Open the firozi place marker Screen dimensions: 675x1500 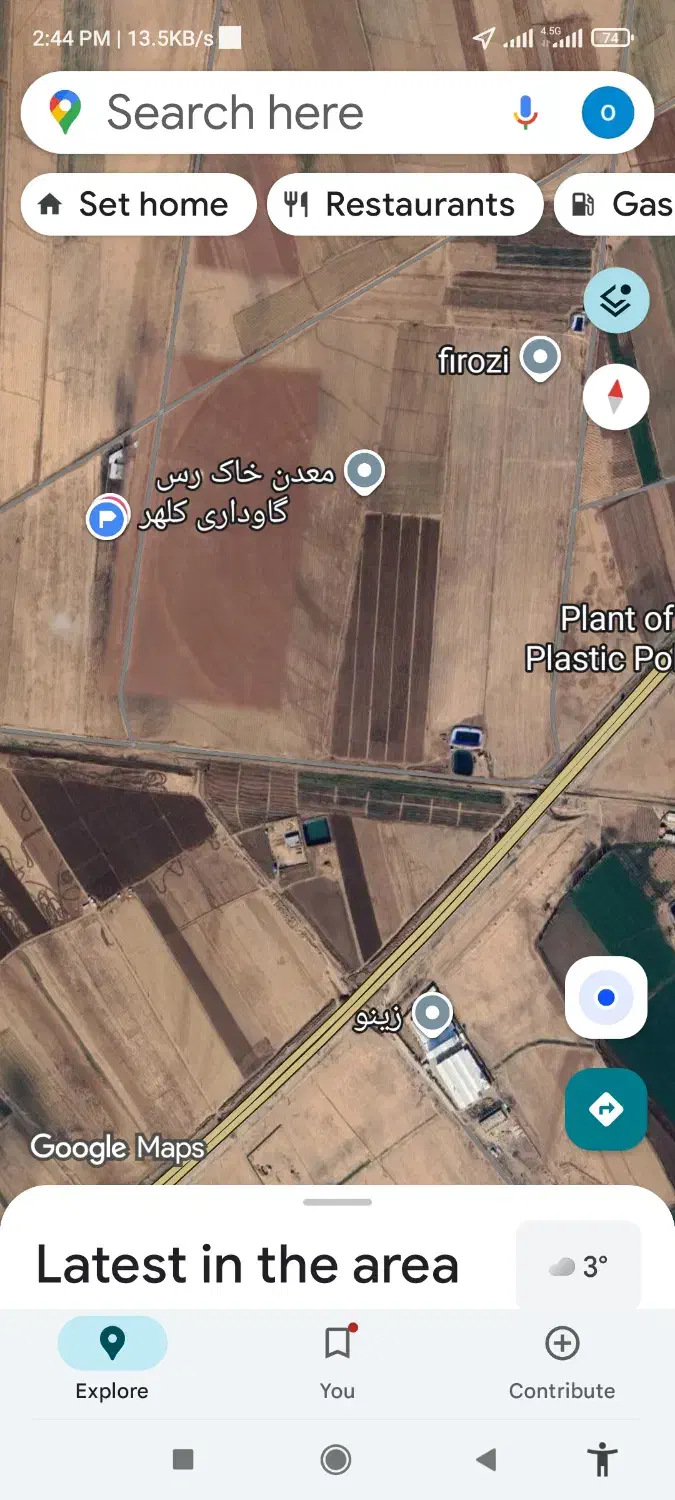pos(542,357)
